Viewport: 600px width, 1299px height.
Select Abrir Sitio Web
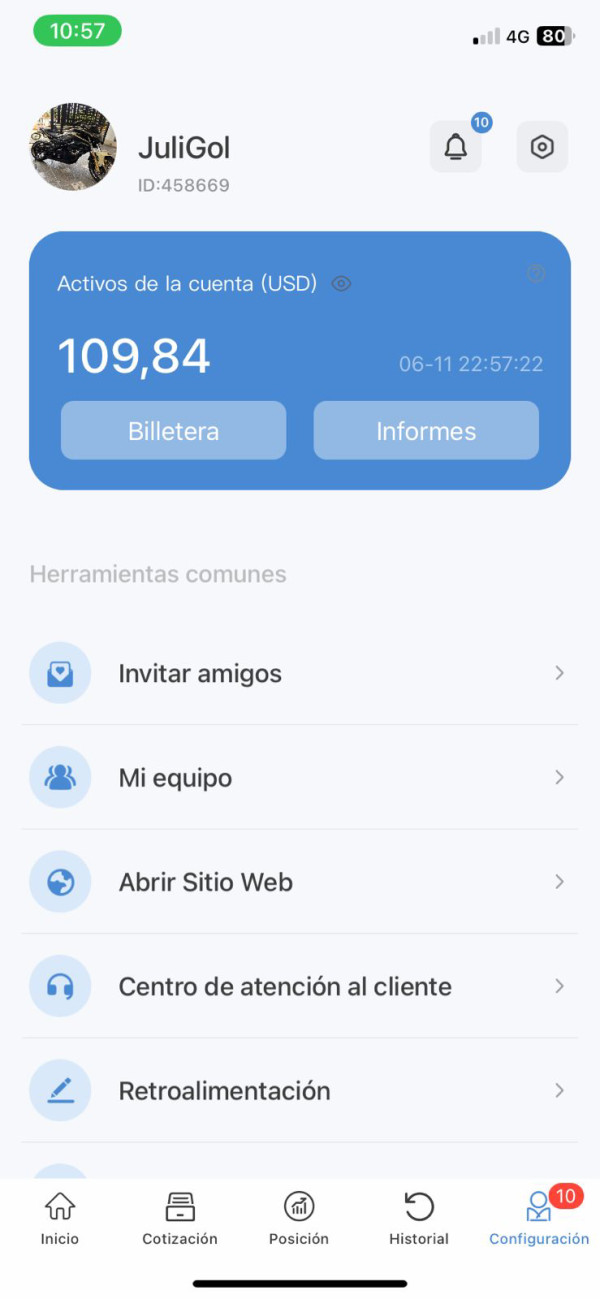(x=300, y=882)
